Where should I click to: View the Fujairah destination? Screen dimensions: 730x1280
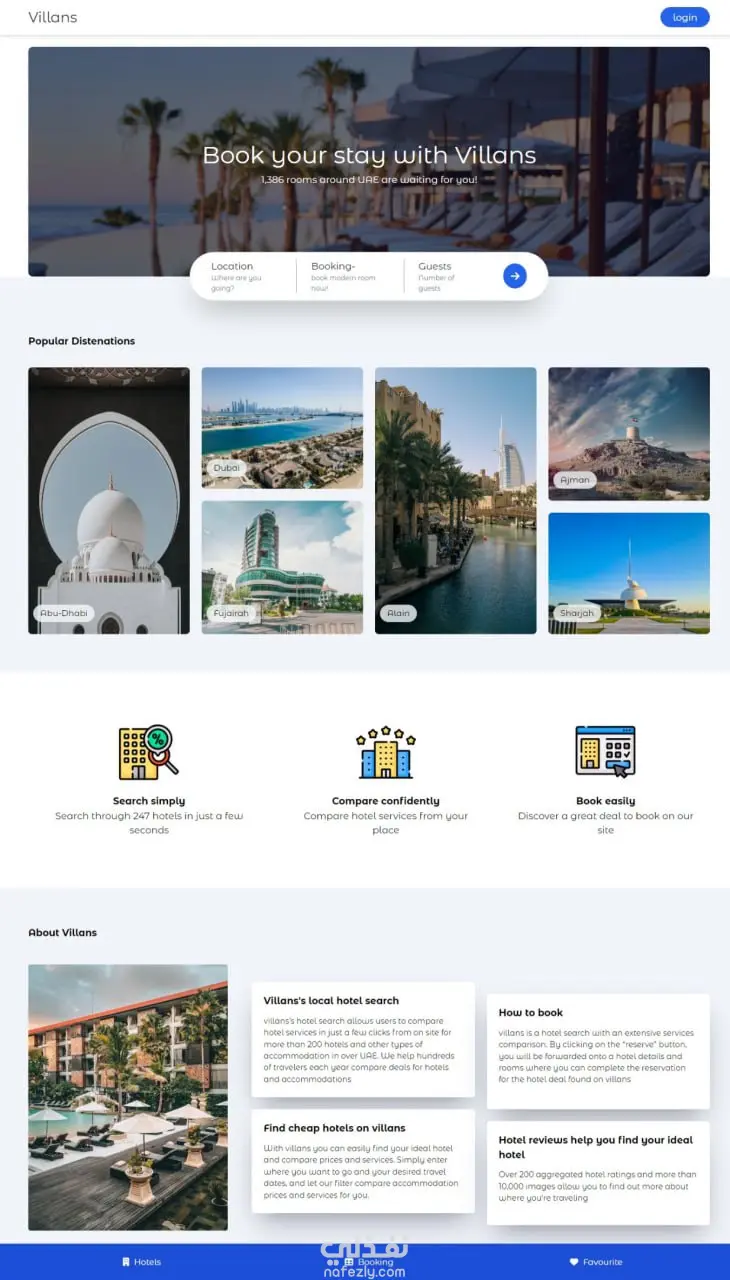pos(282,567)
